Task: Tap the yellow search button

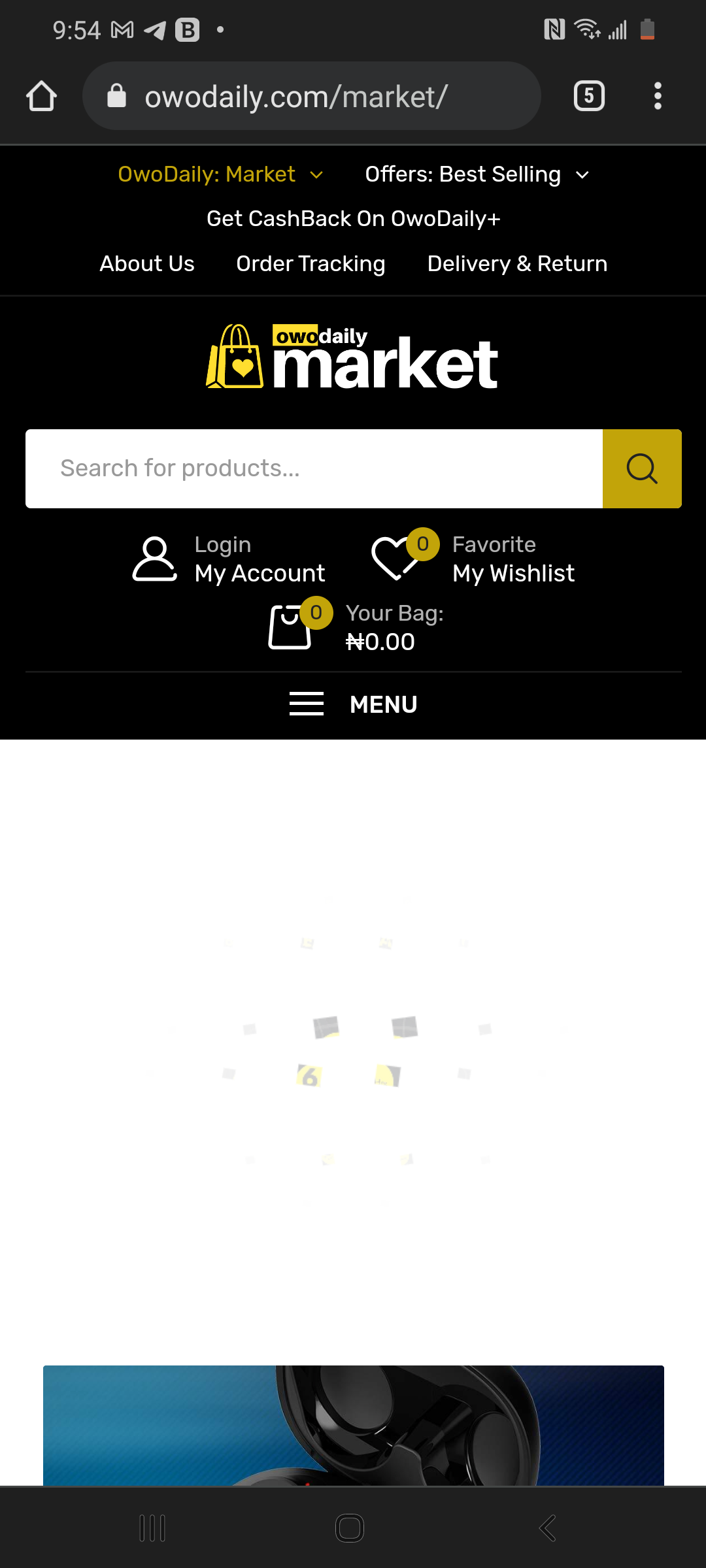Action: tap(642, 468)
